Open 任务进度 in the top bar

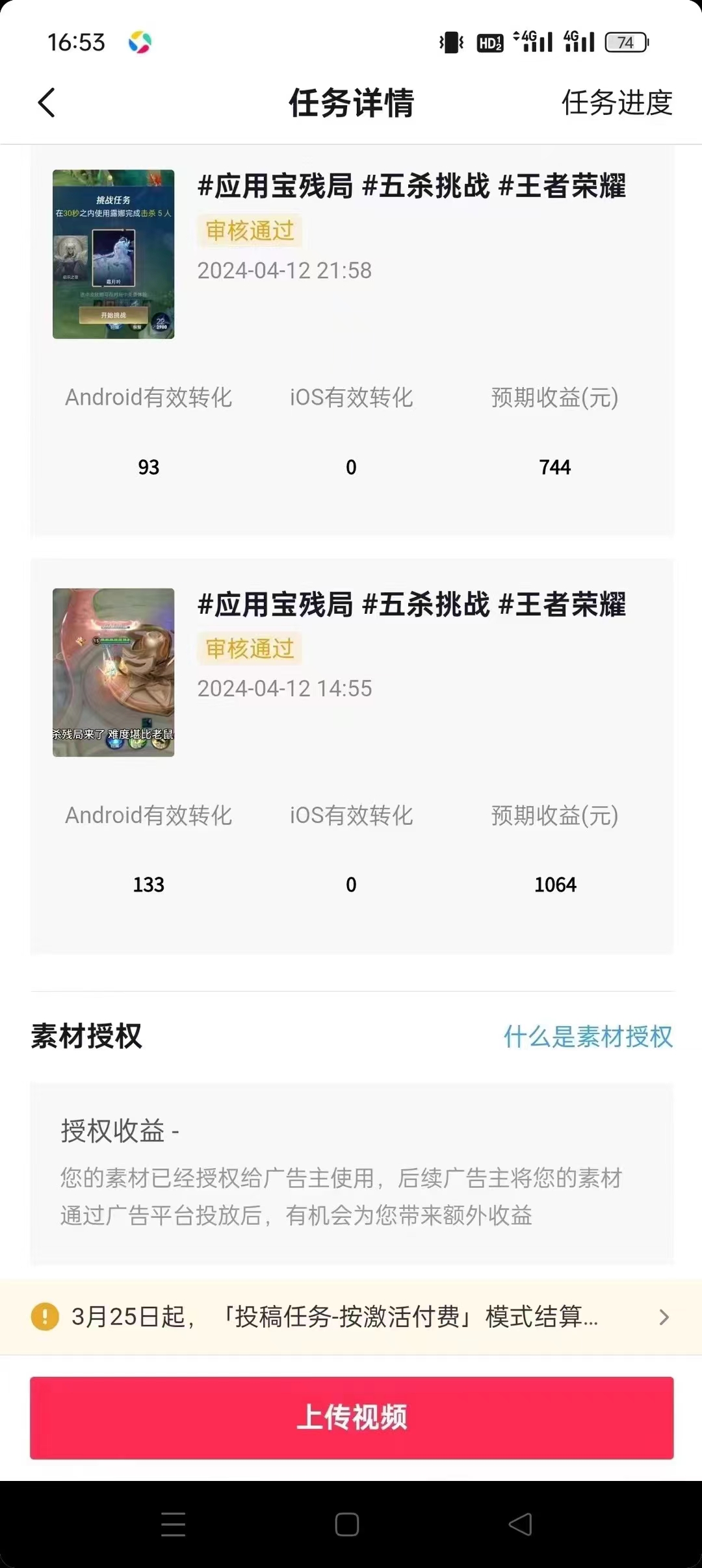[616, 103]
